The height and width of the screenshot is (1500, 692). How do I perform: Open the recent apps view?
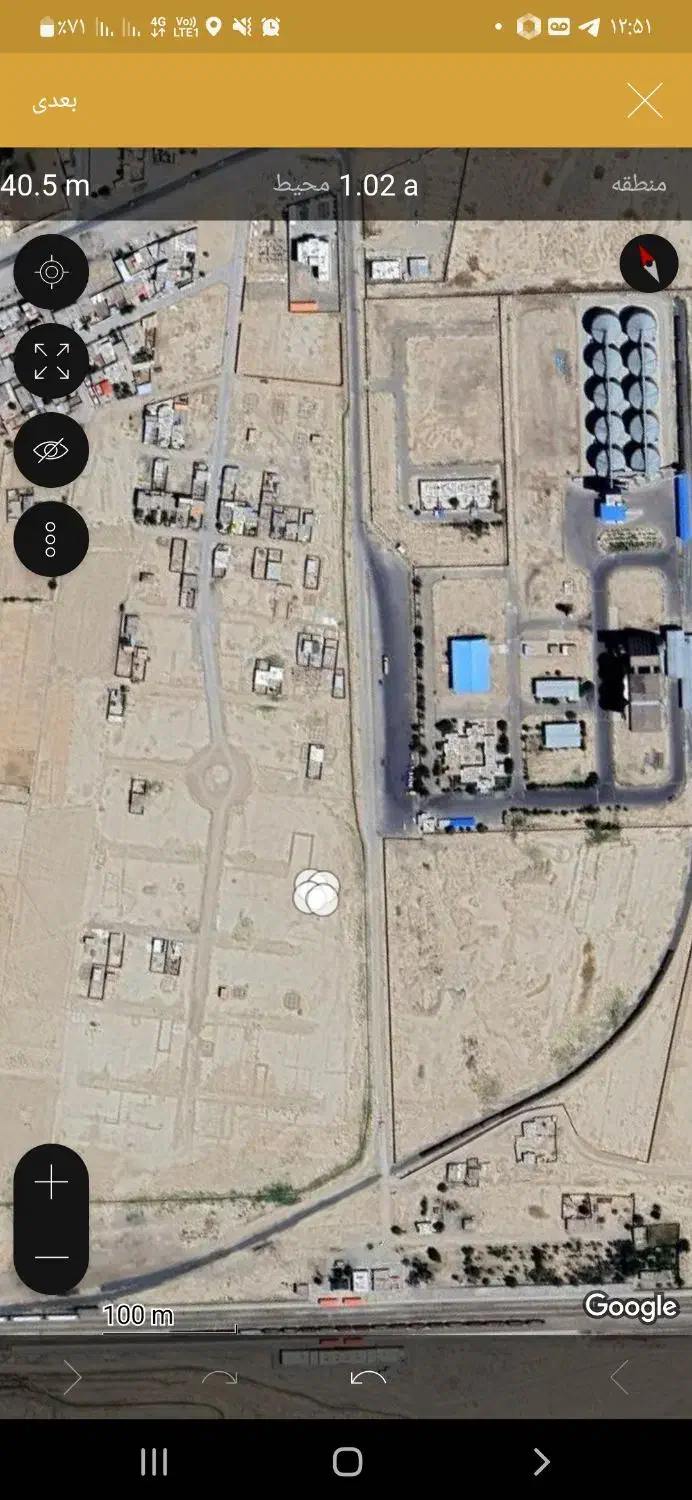click(x=154, y=1462)
